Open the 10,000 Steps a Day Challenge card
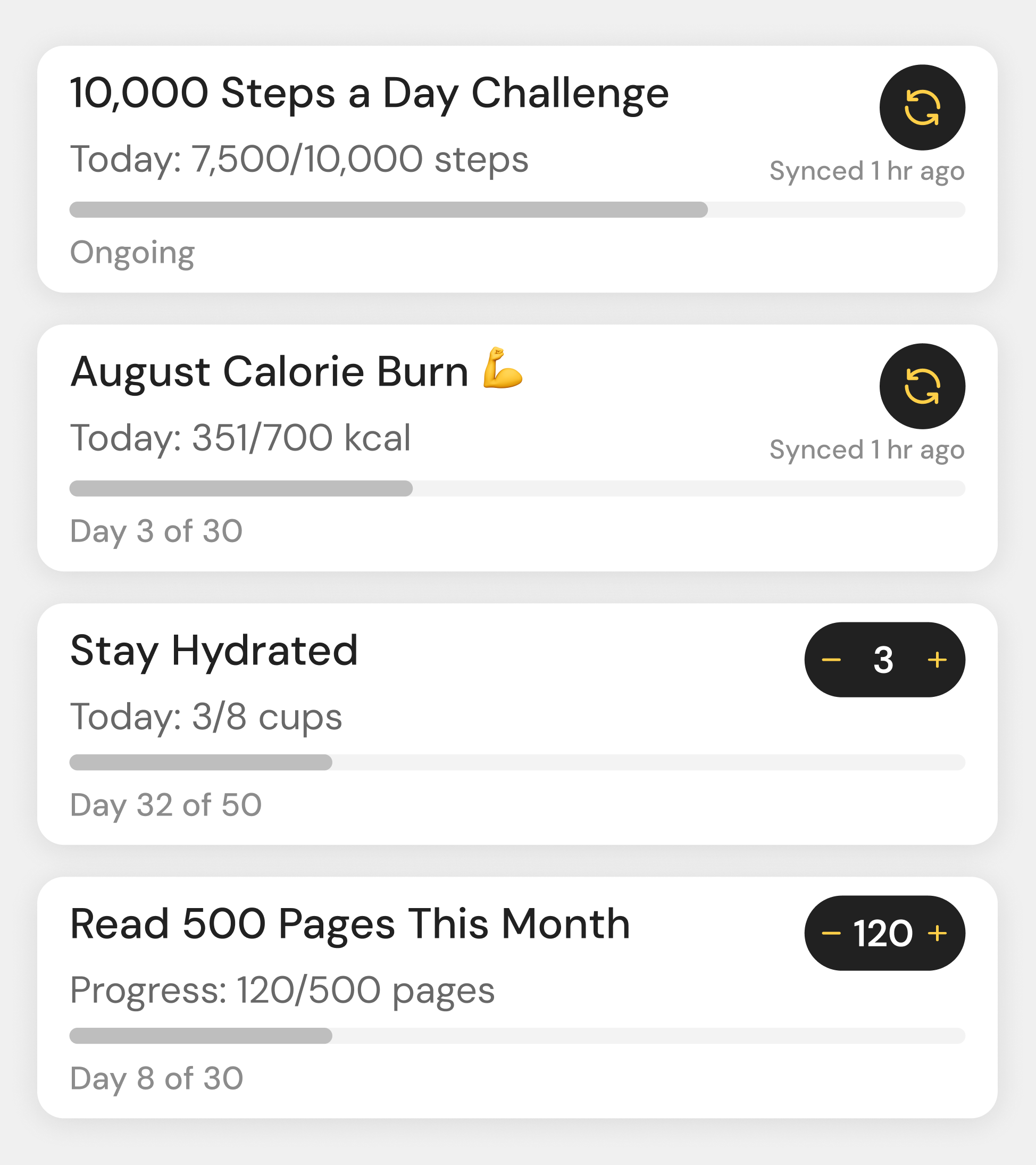1036x1165 pixels. point(517,169)
